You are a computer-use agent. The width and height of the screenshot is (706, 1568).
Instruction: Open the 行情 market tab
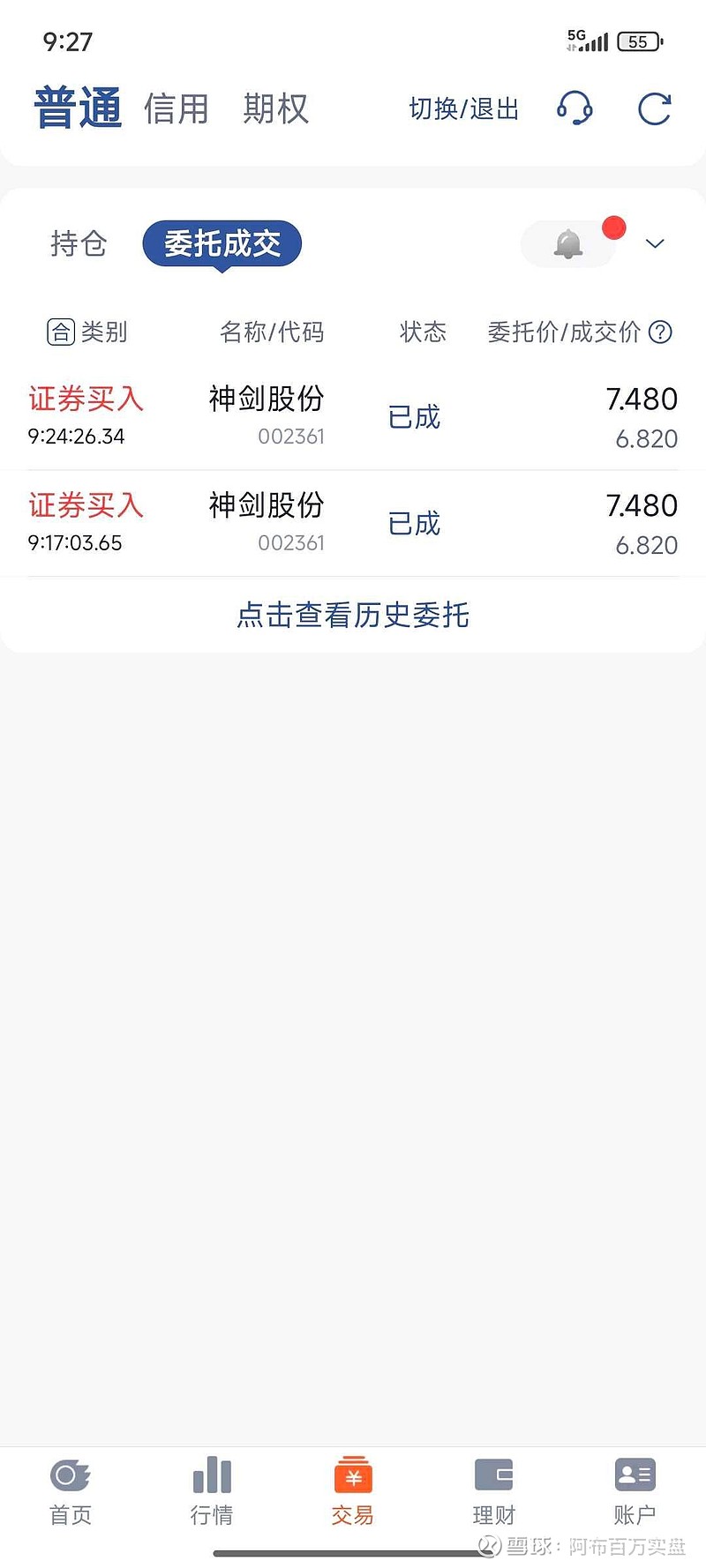[212, 1490]
